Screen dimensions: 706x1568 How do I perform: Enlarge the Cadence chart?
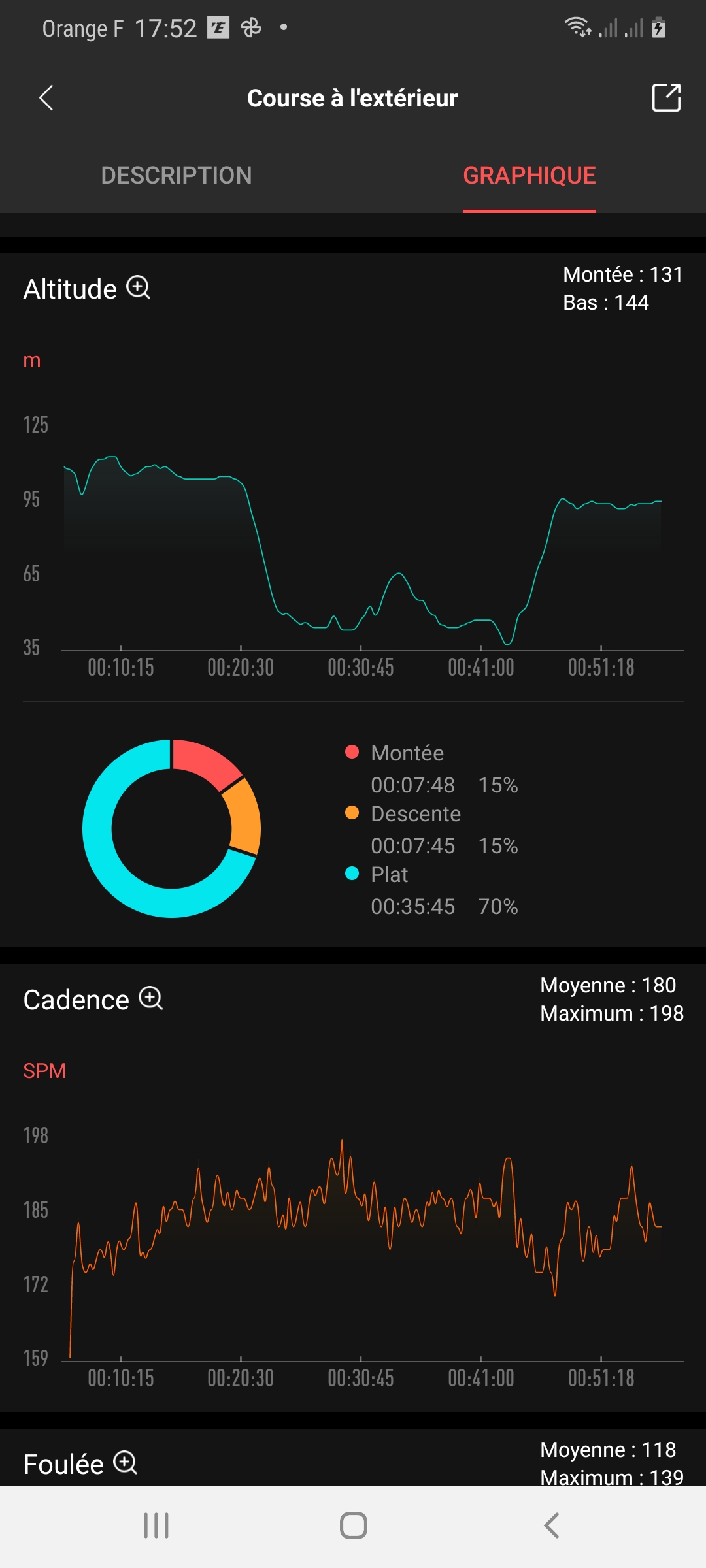151,998
